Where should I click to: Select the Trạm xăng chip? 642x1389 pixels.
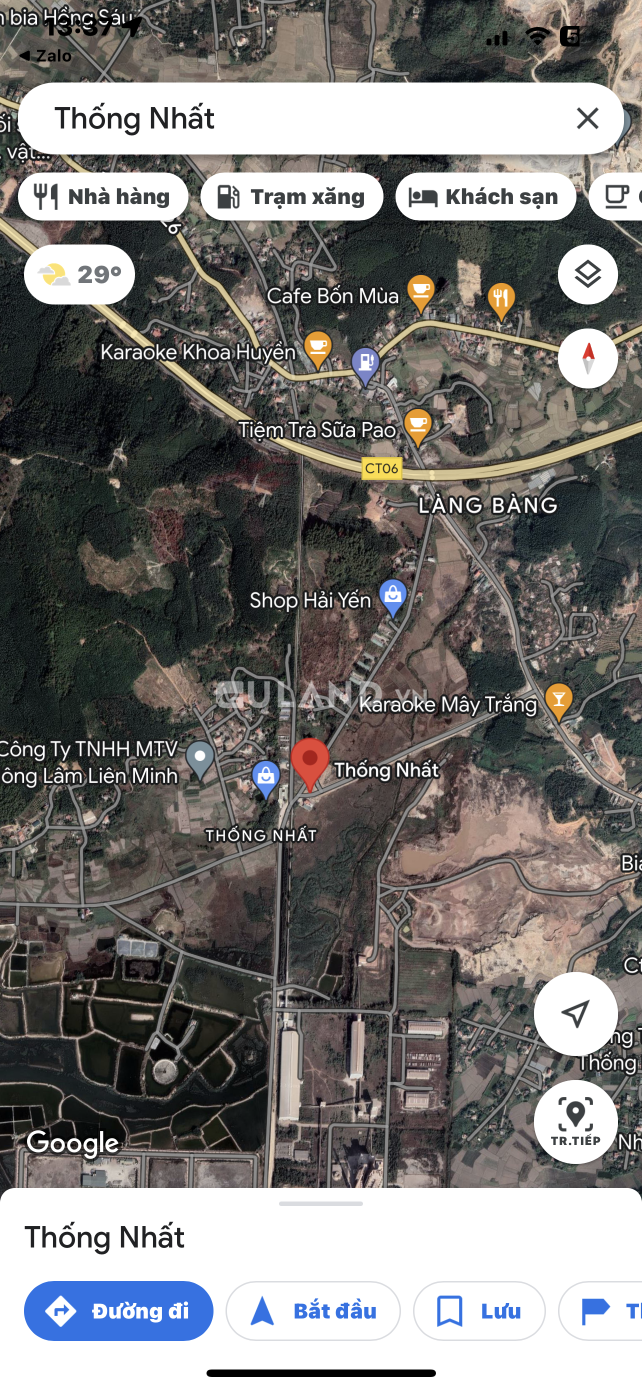[x=292, y=197]
